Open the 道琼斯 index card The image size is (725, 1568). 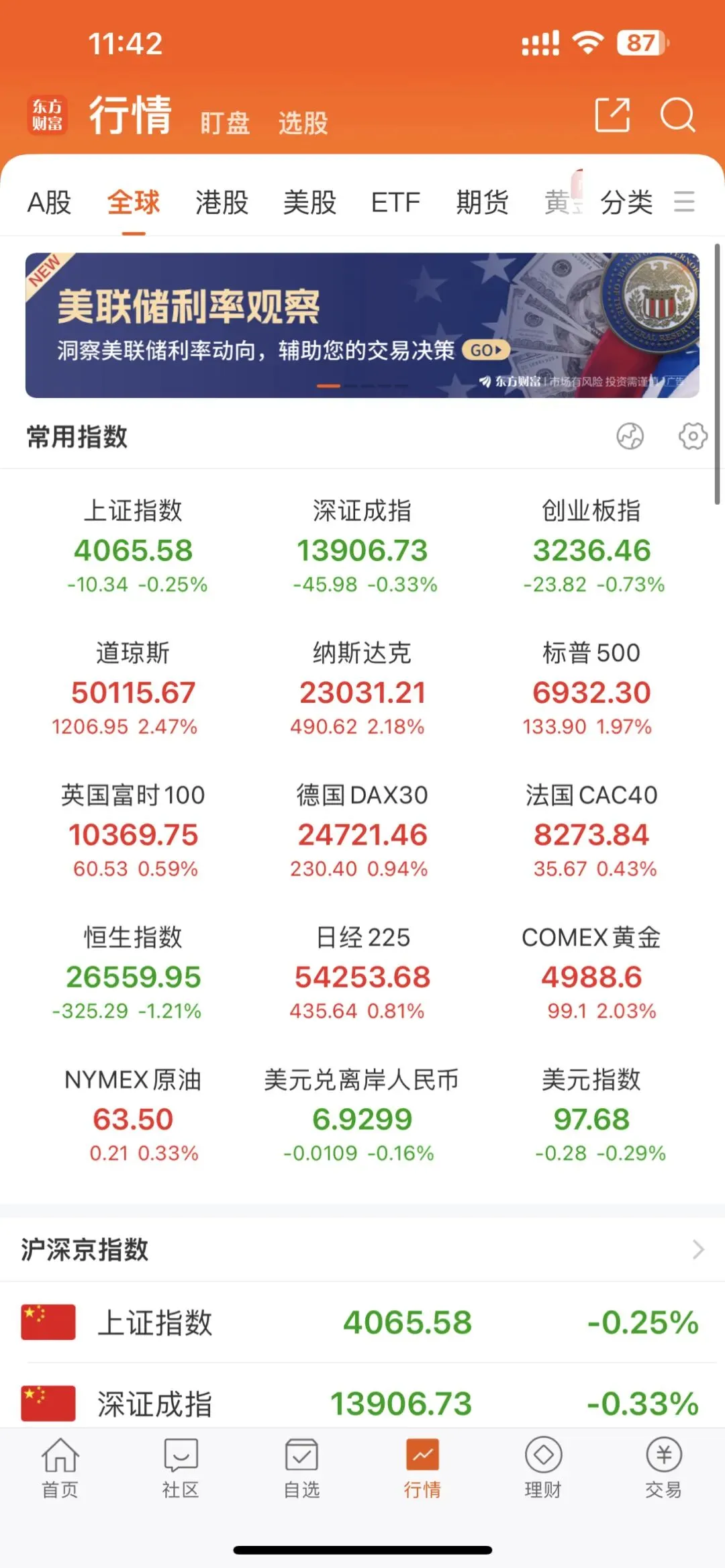133,689
